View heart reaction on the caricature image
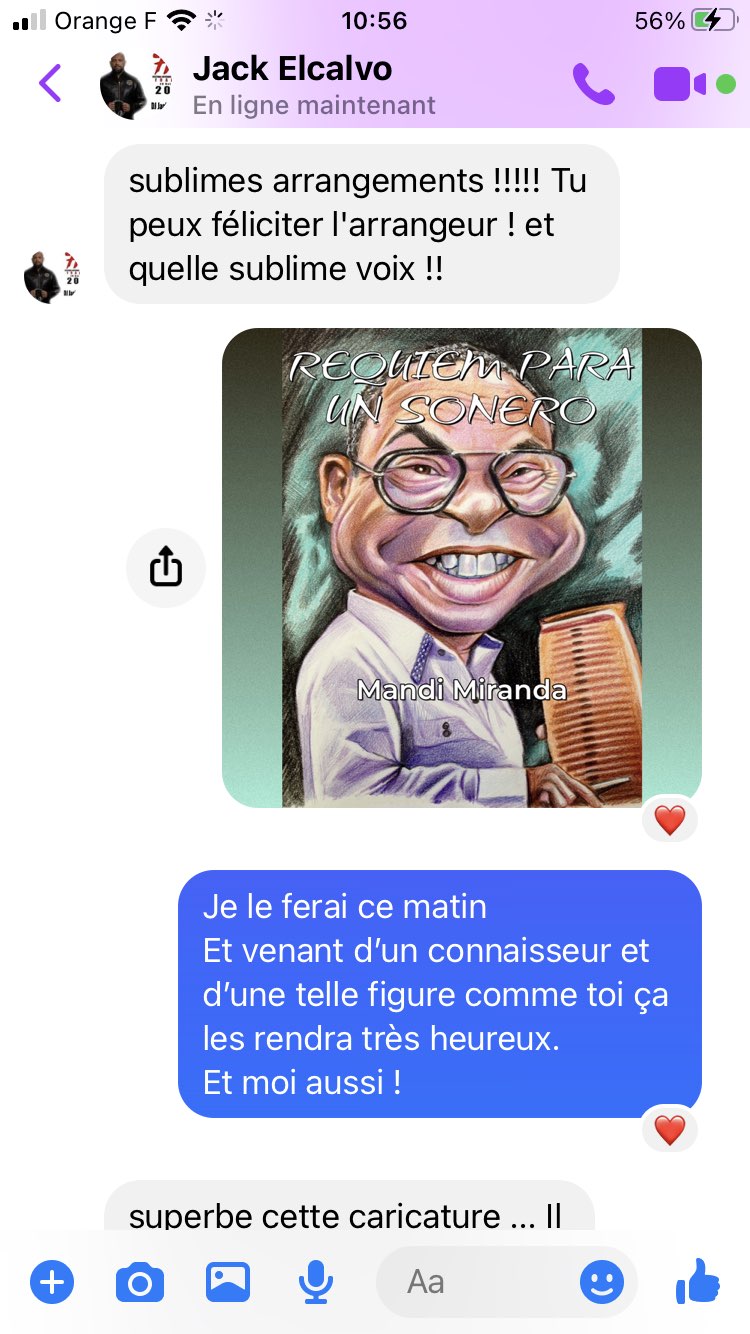Viewport: 750px width, 1334px height. tap(669, 820)
